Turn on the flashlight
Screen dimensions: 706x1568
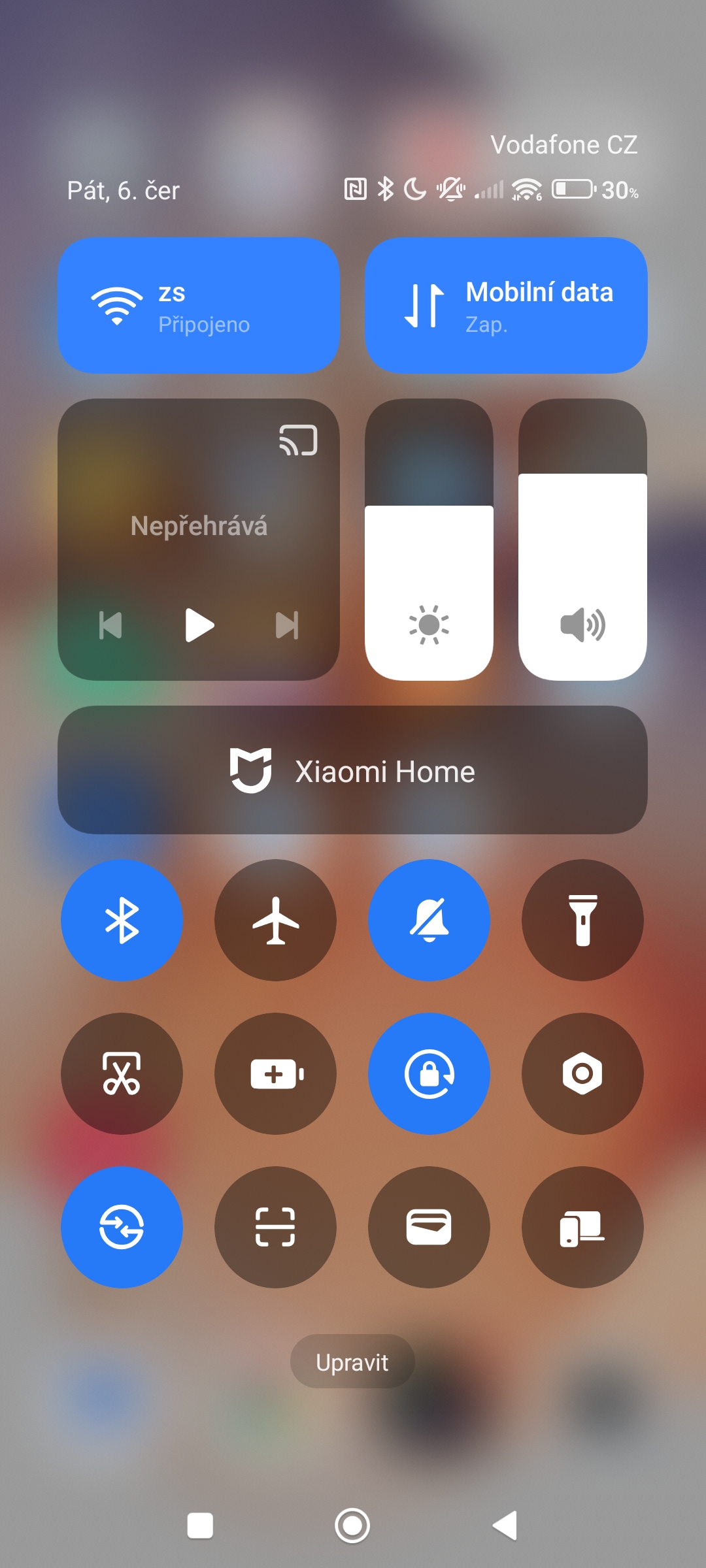click(x=582, y=920)
